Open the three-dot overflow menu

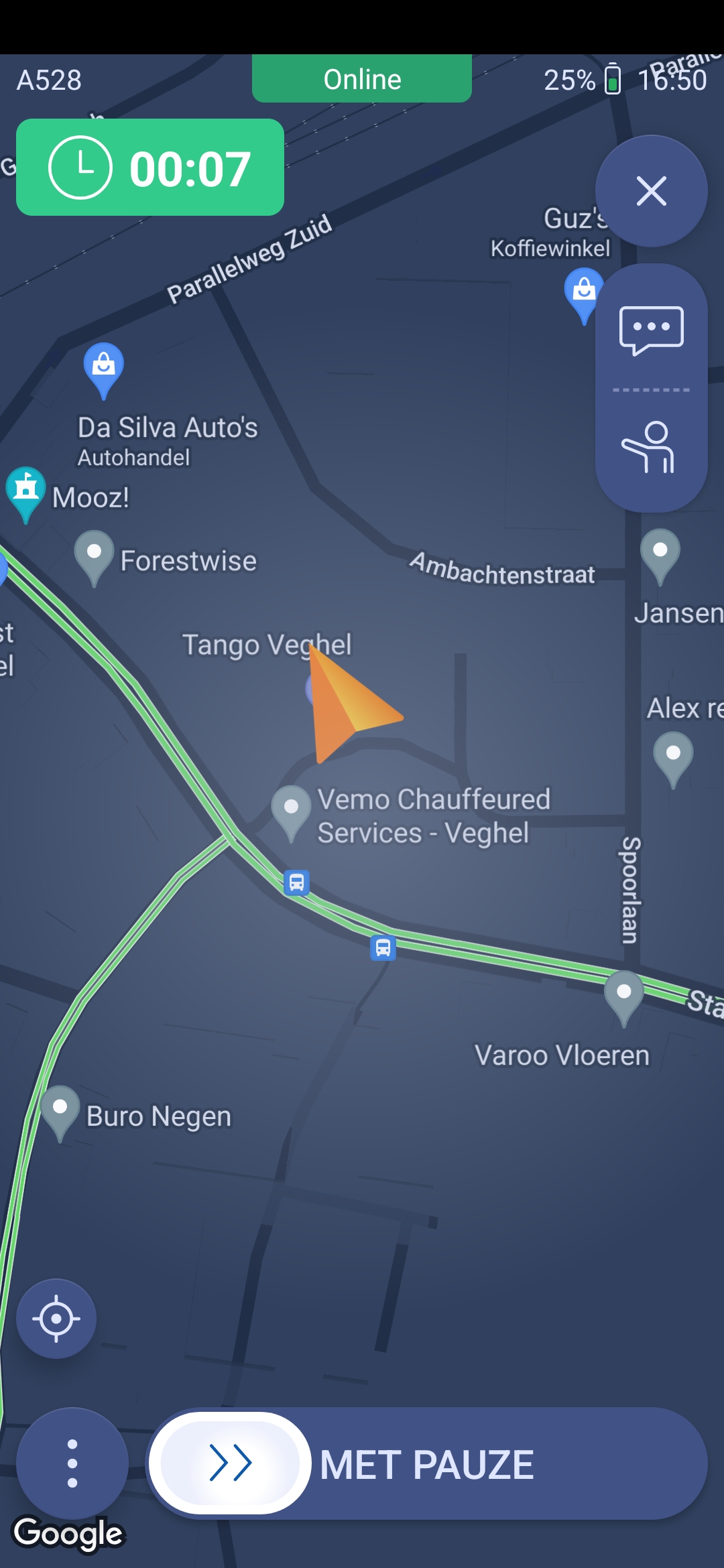(x=72, y=1463)
